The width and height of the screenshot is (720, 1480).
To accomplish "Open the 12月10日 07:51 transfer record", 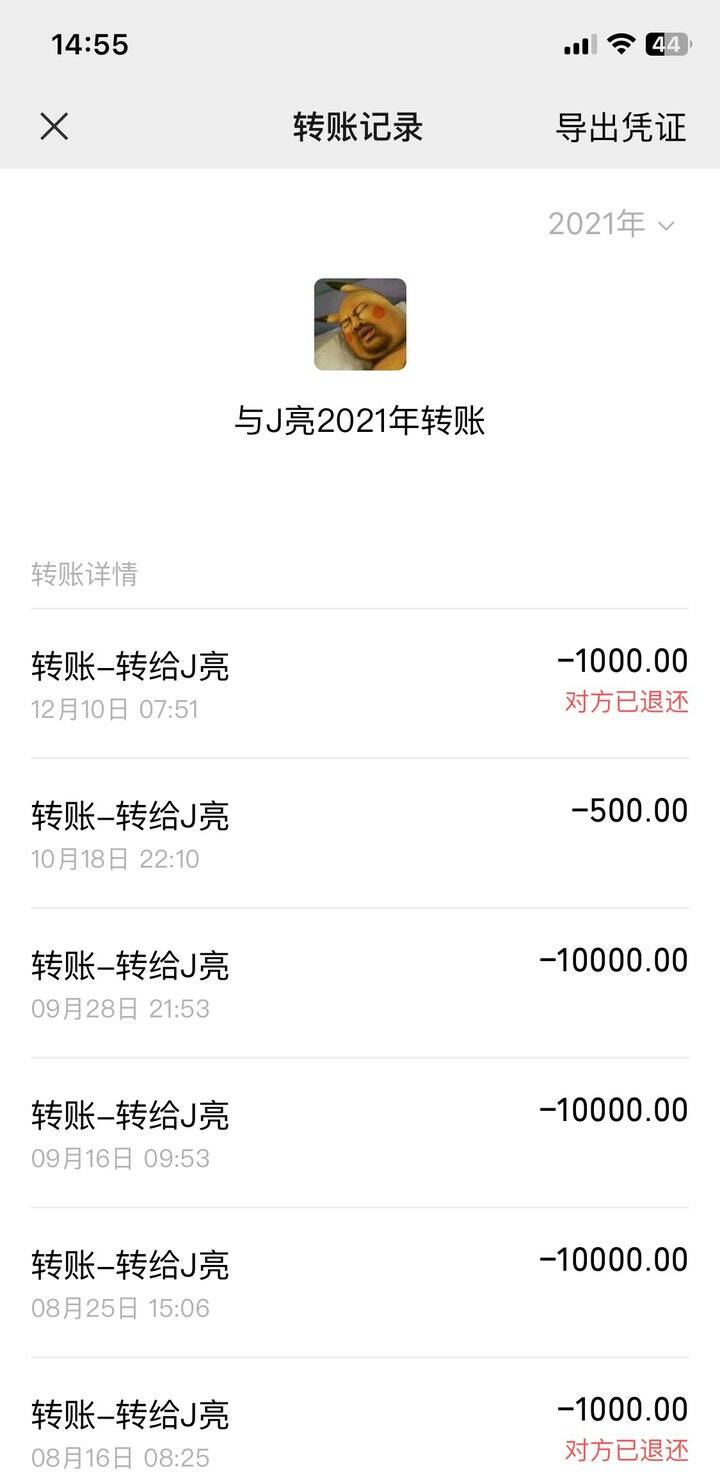I will [x=360, y=684].
